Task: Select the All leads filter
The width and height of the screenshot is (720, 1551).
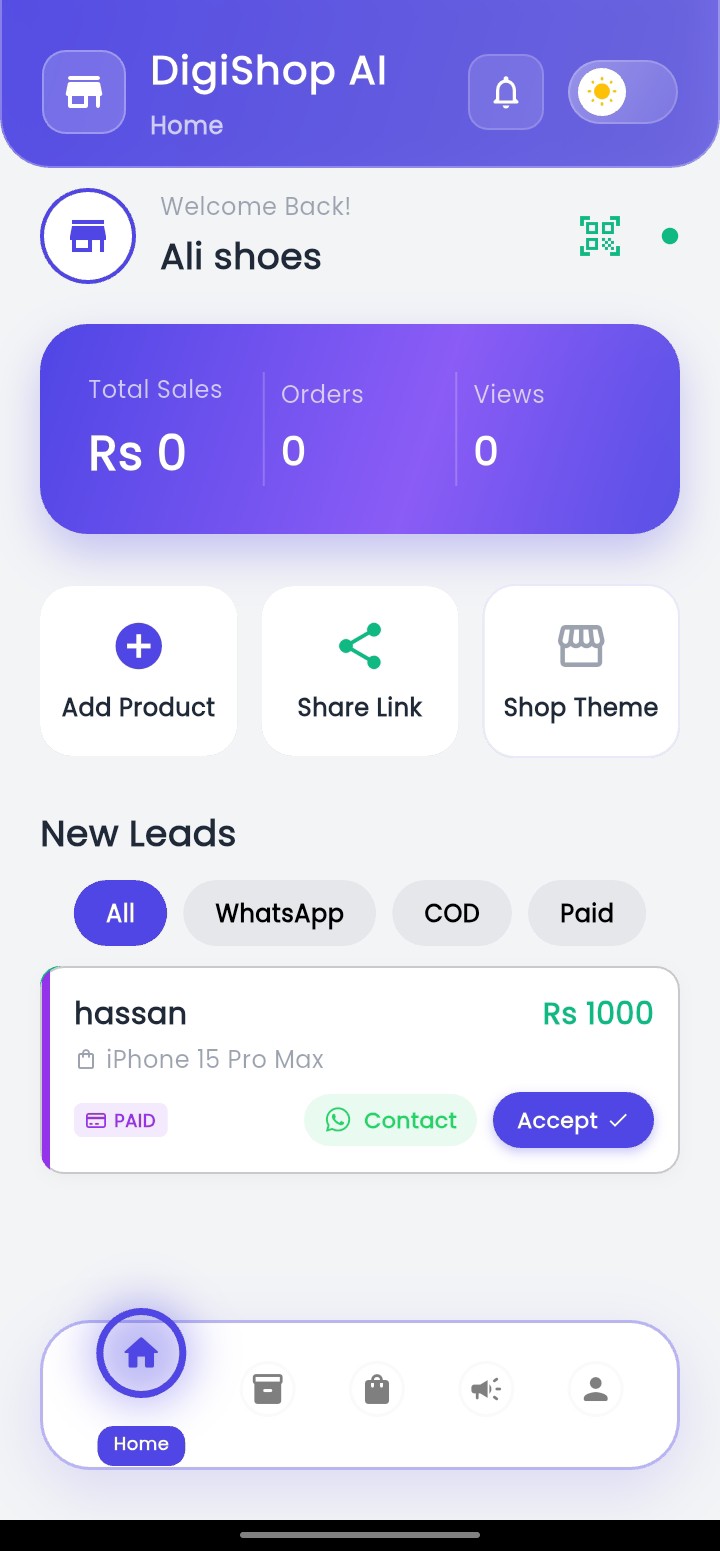Action: coord(120,913)
